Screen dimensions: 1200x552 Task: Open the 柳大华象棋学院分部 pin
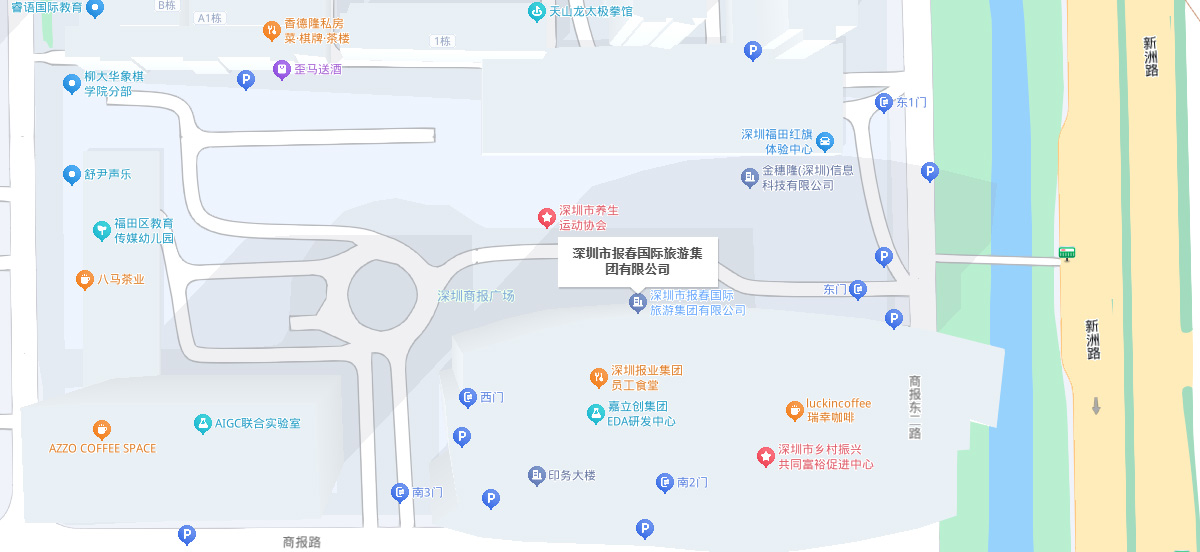click(71, 84)
